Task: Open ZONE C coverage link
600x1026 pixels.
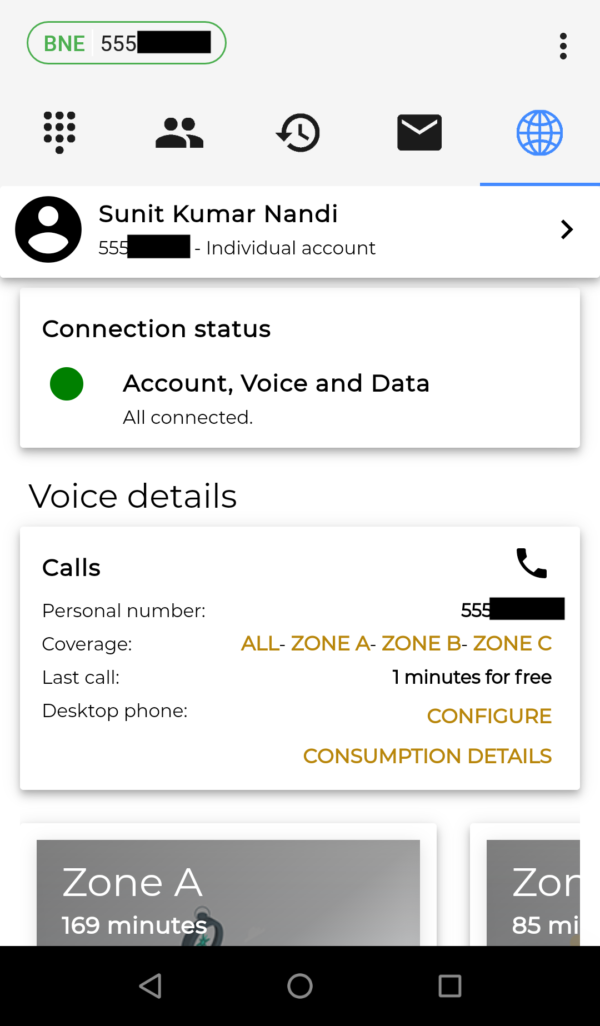Action: (512, 644)
